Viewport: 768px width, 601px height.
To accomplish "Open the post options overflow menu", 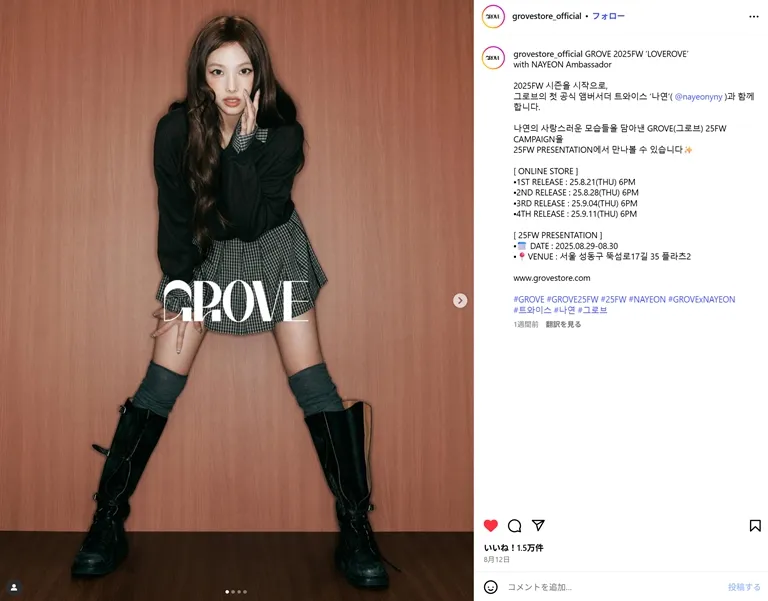I will 754,16.
